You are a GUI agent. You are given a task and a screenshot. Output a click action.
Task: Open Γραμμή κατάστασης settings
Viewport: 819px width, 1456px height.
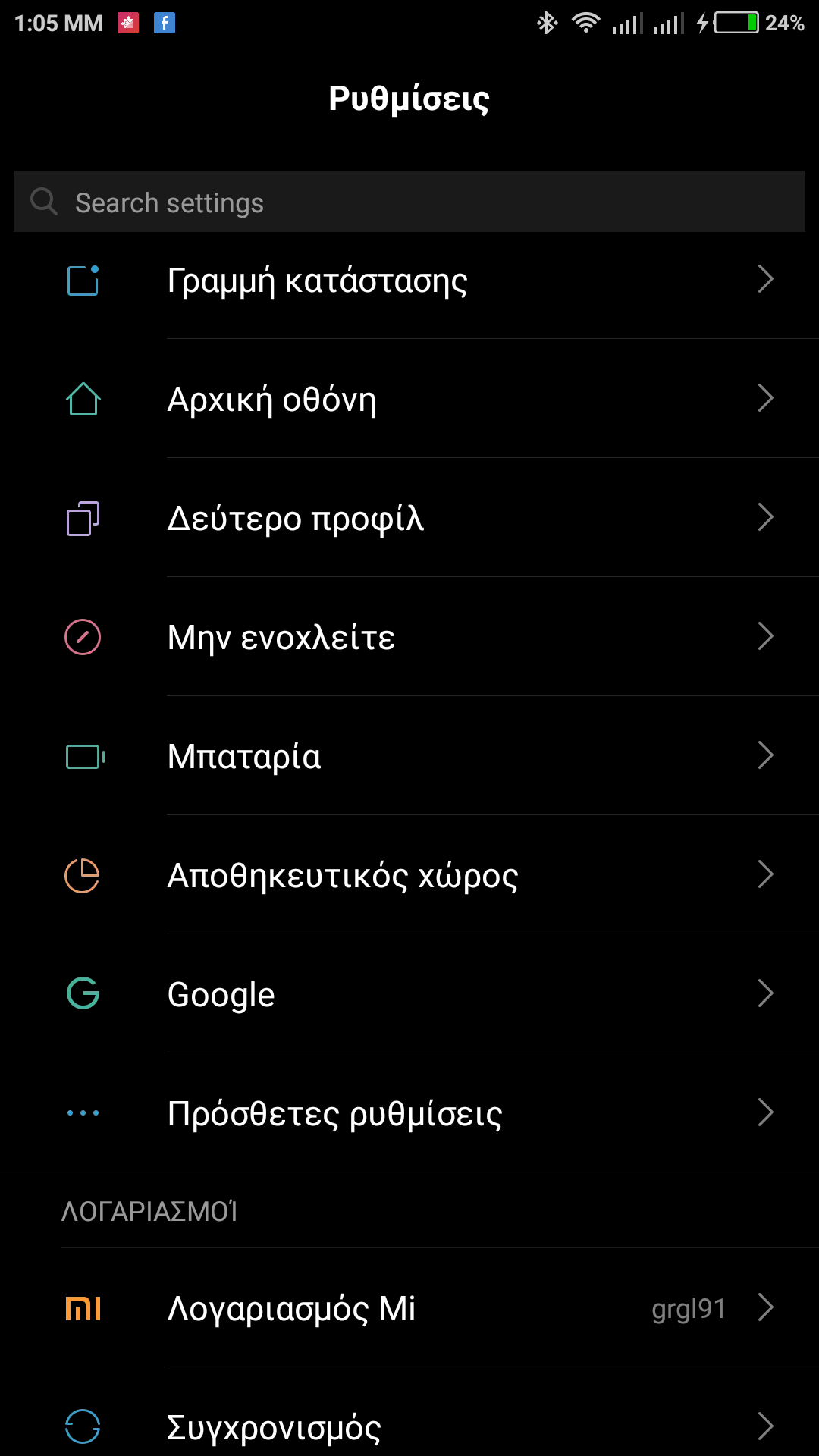(409, 280)
